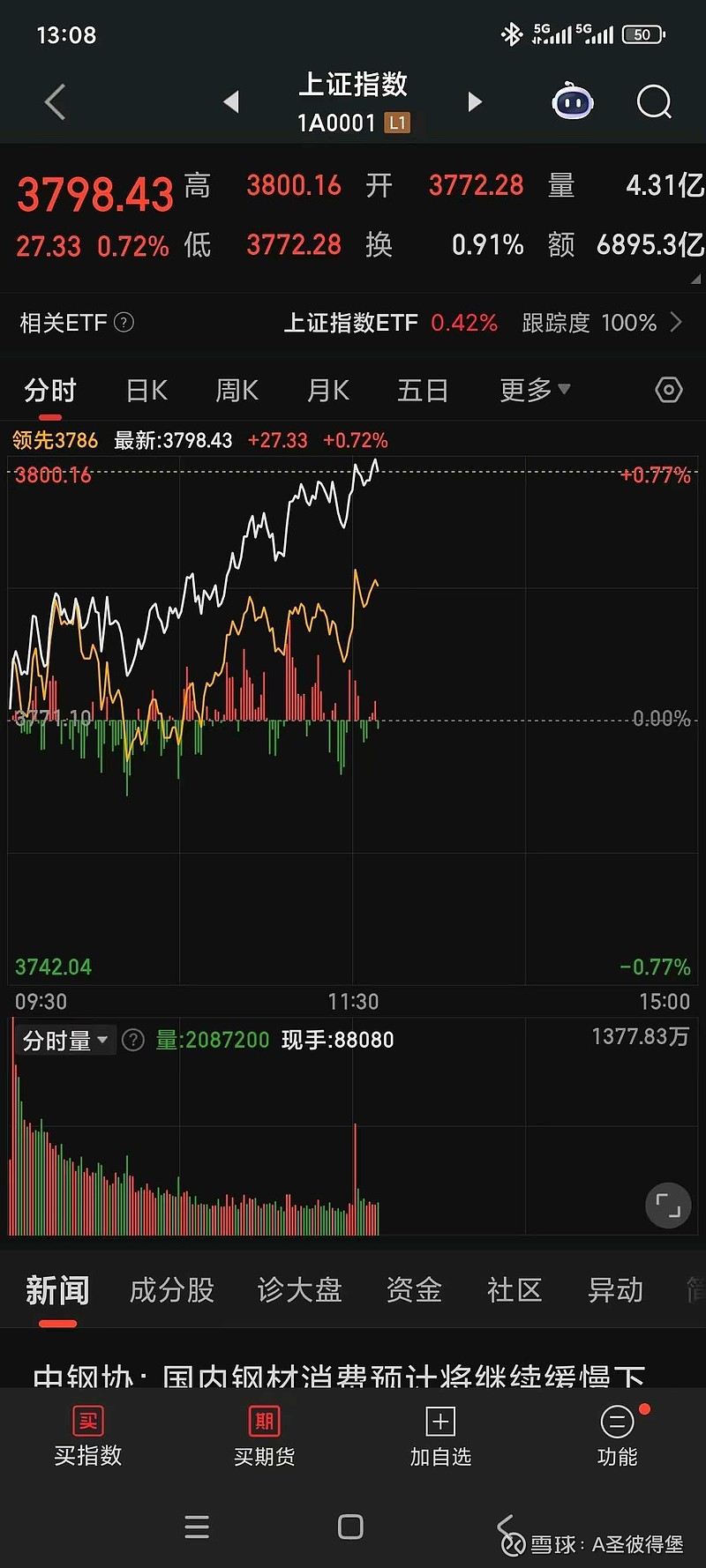706x1568 pixels.
Task: Expand the chart to fullscreen
Action: pos(668,1206)
